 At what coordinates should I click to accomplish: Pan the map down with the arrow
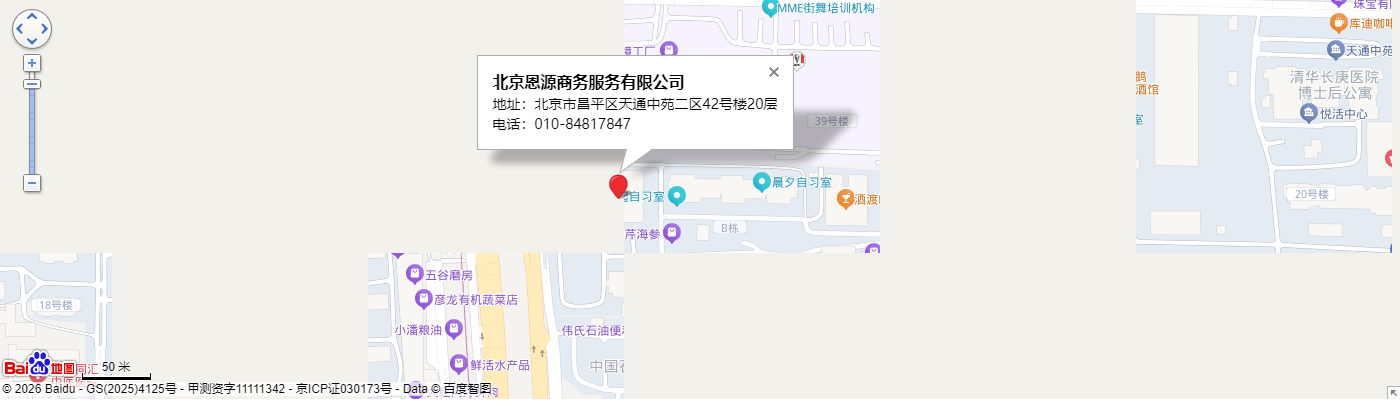coord(32,42)
